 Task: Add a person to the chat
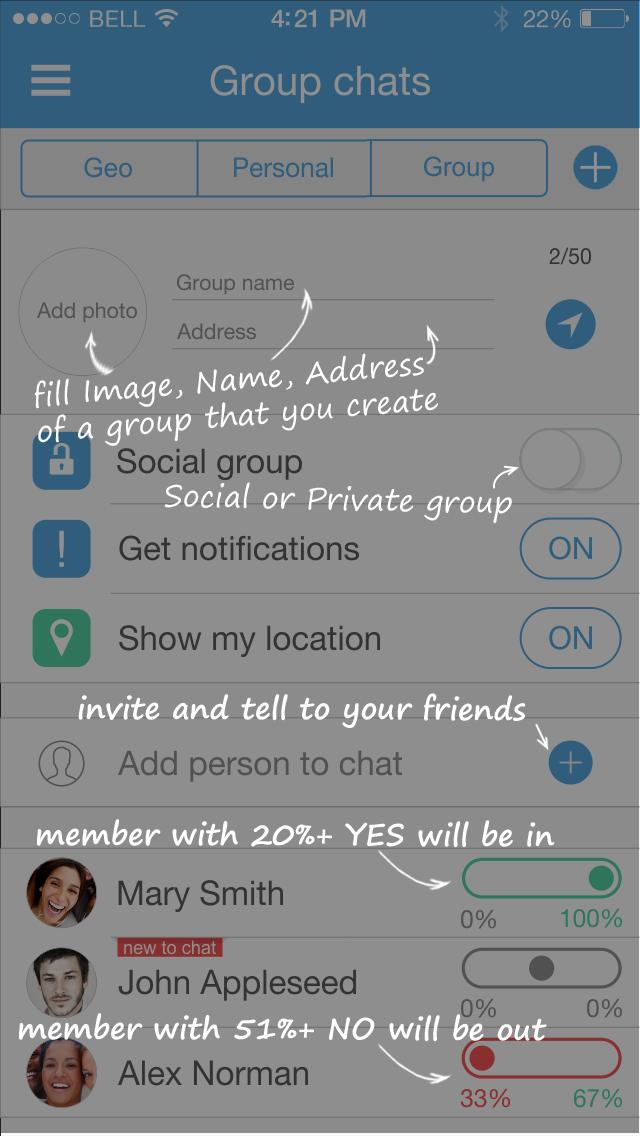click(x=570, y=764)
